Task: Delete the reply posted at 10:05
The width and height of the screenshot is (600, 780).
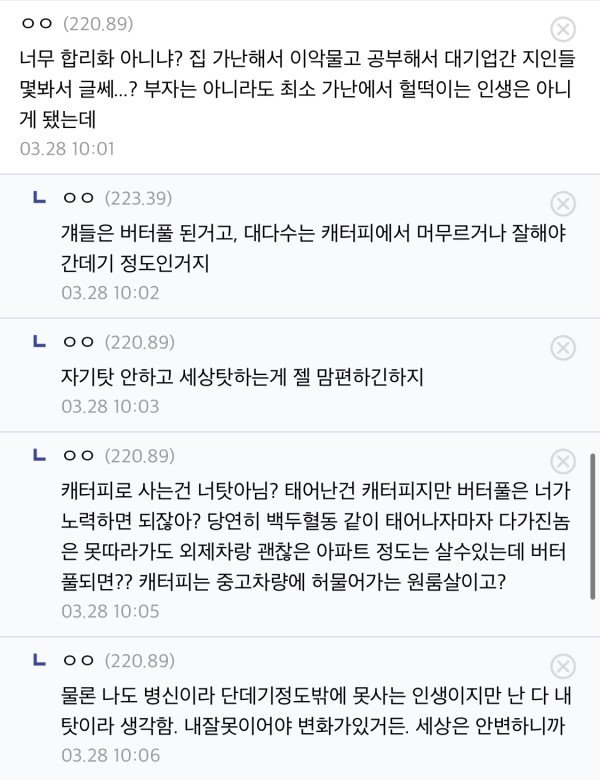Action: 563,462
